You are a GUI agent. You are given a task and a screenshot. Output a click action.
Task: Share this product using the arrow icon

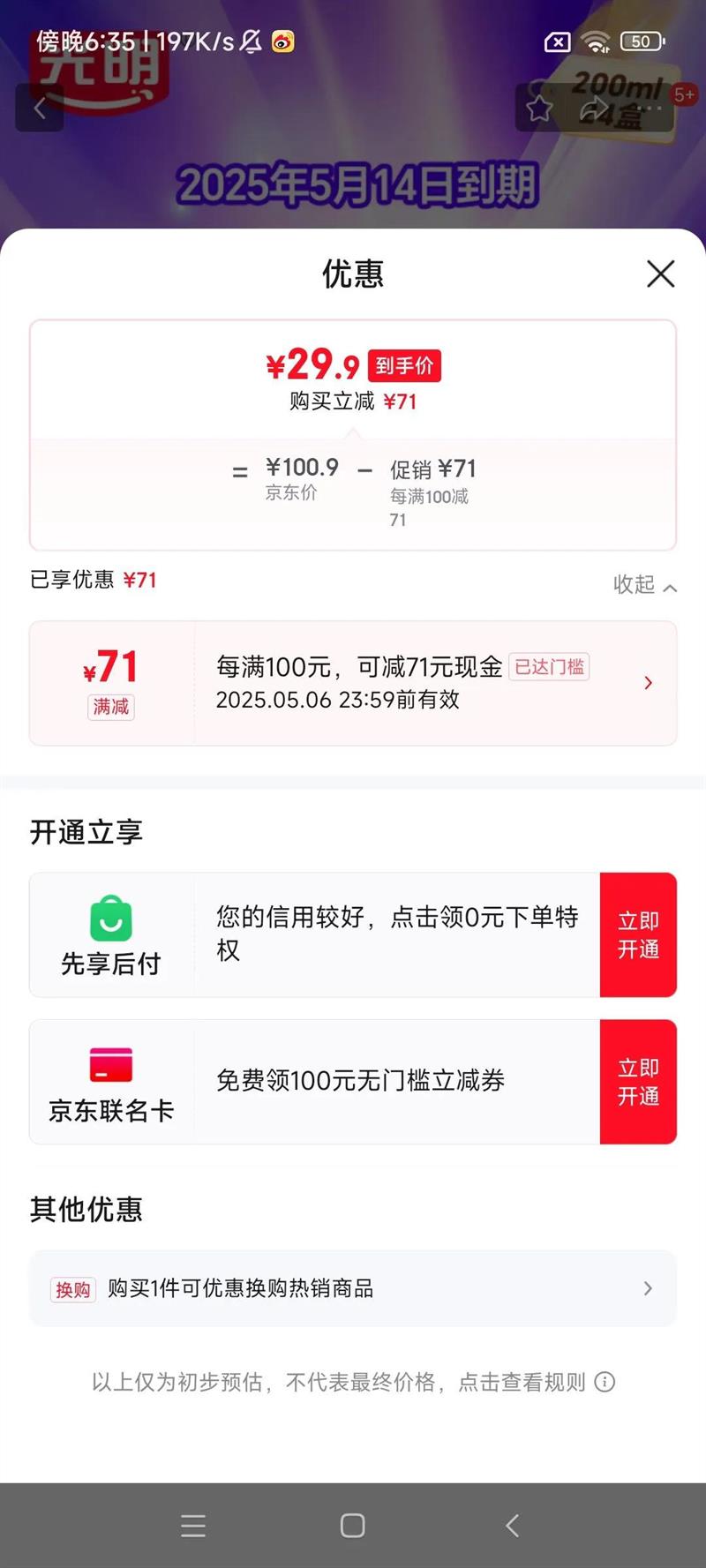coord(594,109)
